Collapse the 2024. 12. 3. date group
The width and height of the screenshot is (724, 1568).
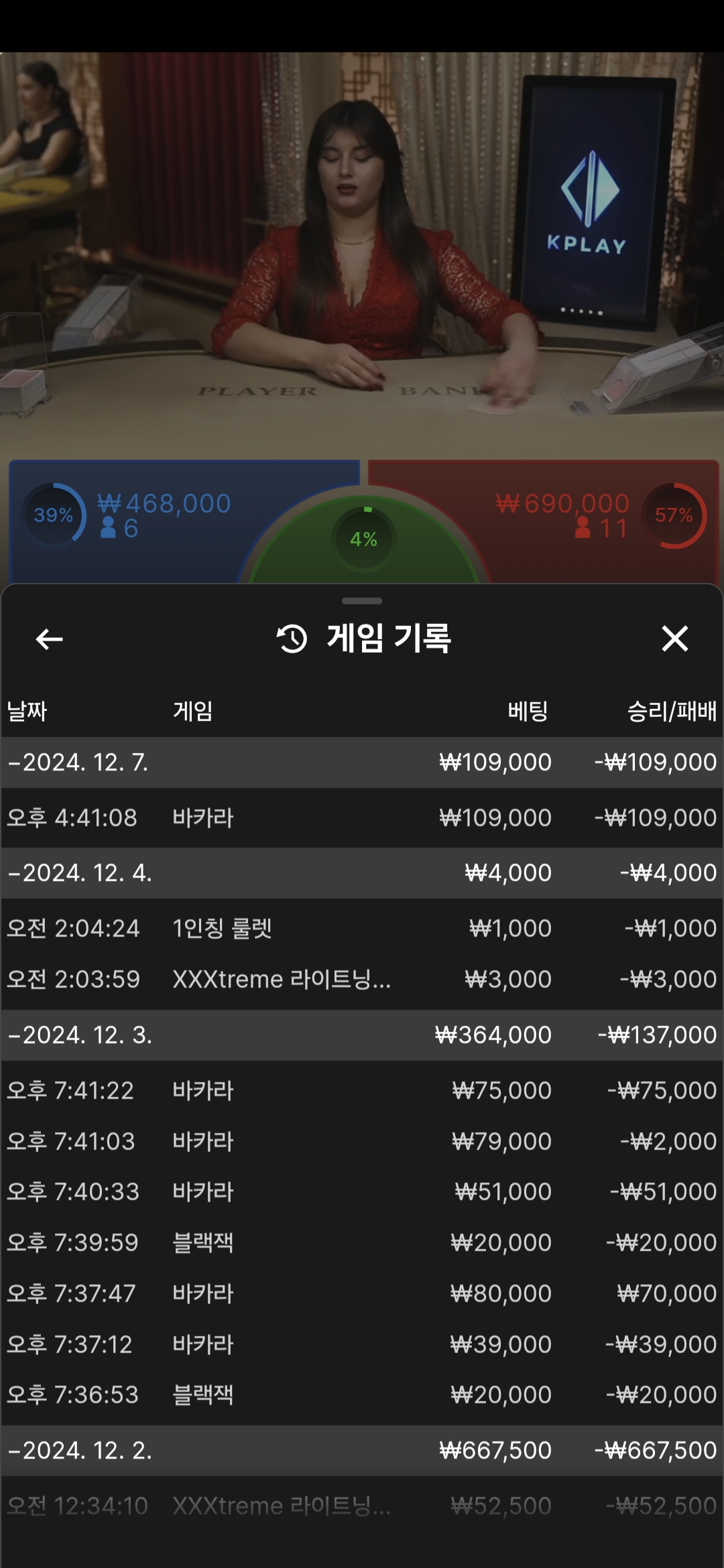(80, 1035)
